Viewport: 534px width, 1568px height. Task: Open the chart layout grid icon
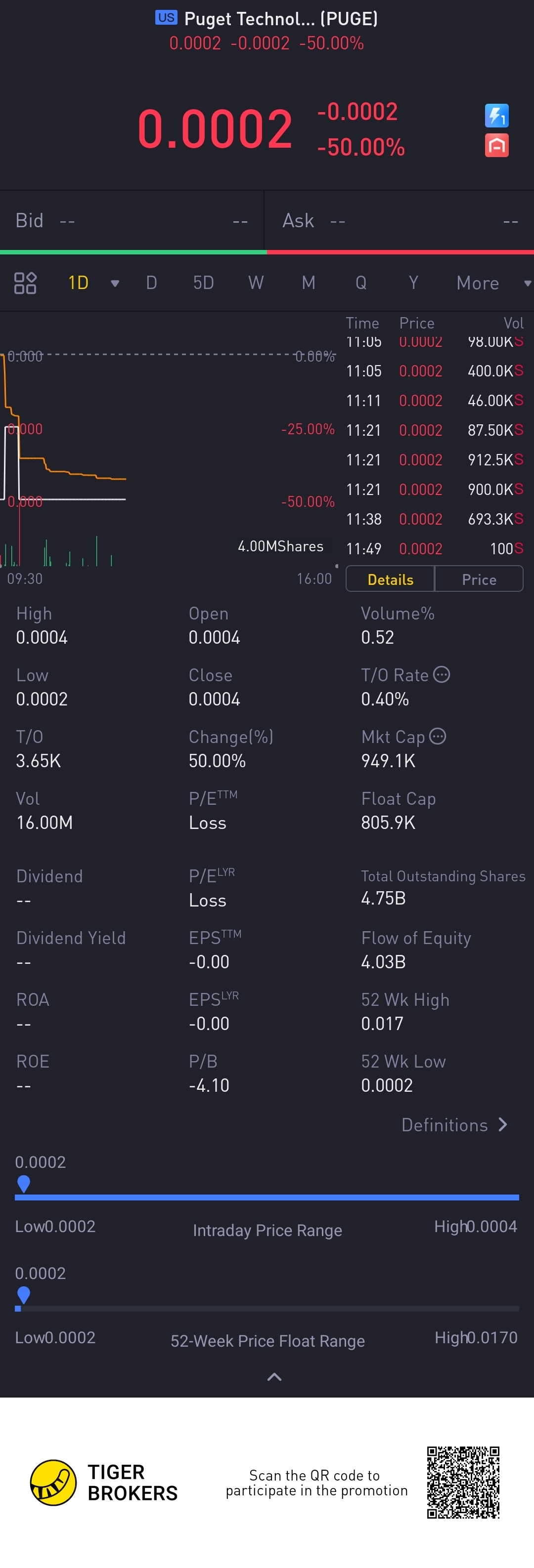tap(25, 283)
